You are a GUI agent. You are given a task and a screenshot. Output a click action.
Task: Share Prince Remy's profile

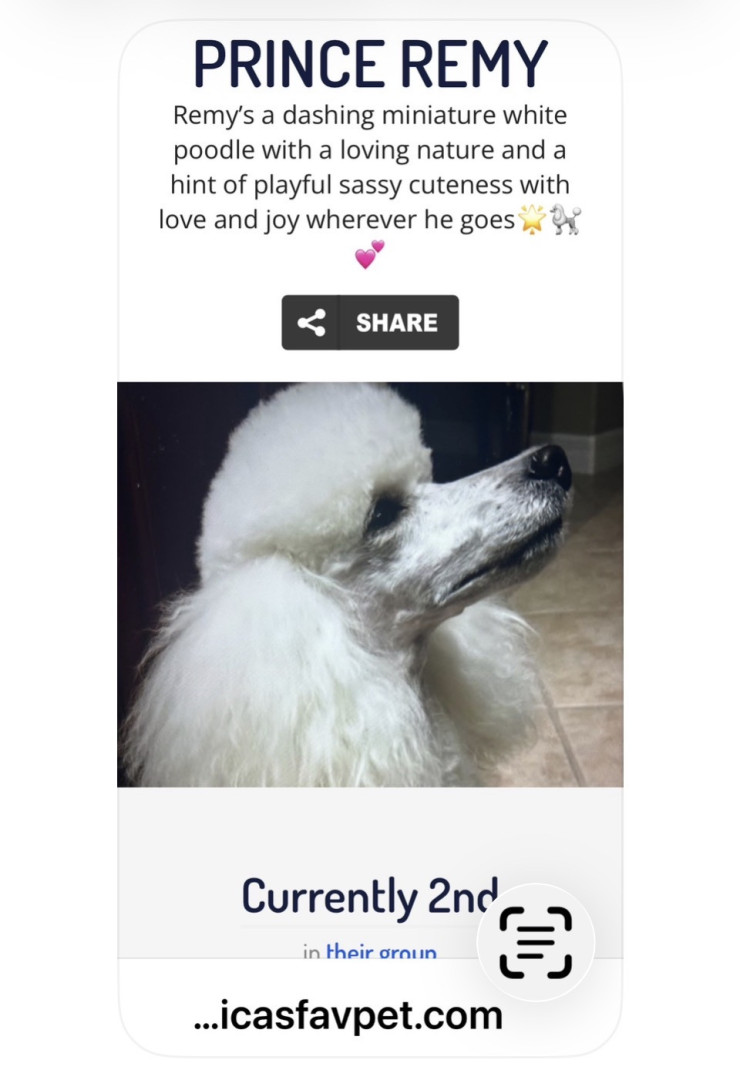(x=370, y=322)
